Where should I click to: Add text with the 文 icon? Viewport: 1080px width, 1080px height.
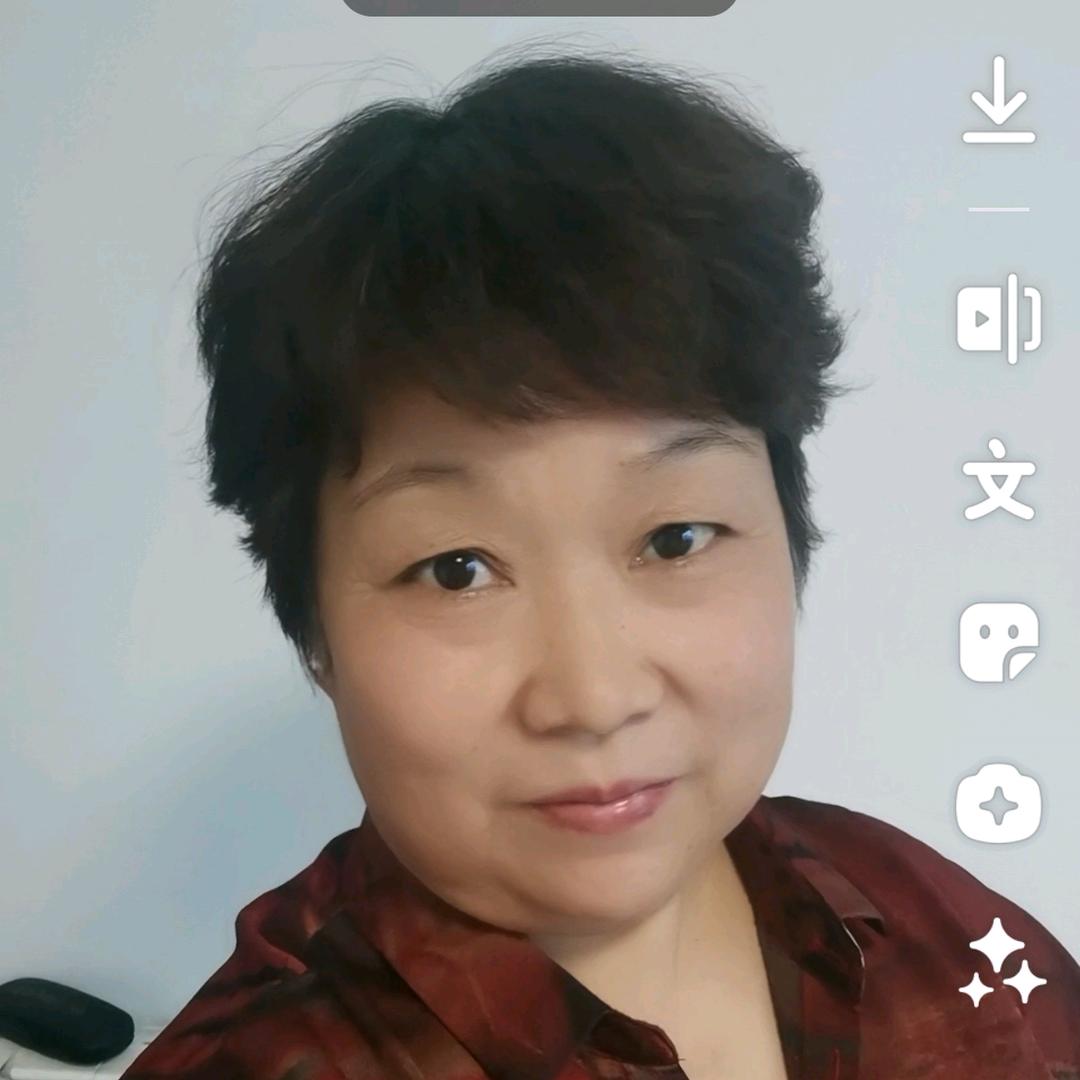pyautogui.click(x=999, y=479)
